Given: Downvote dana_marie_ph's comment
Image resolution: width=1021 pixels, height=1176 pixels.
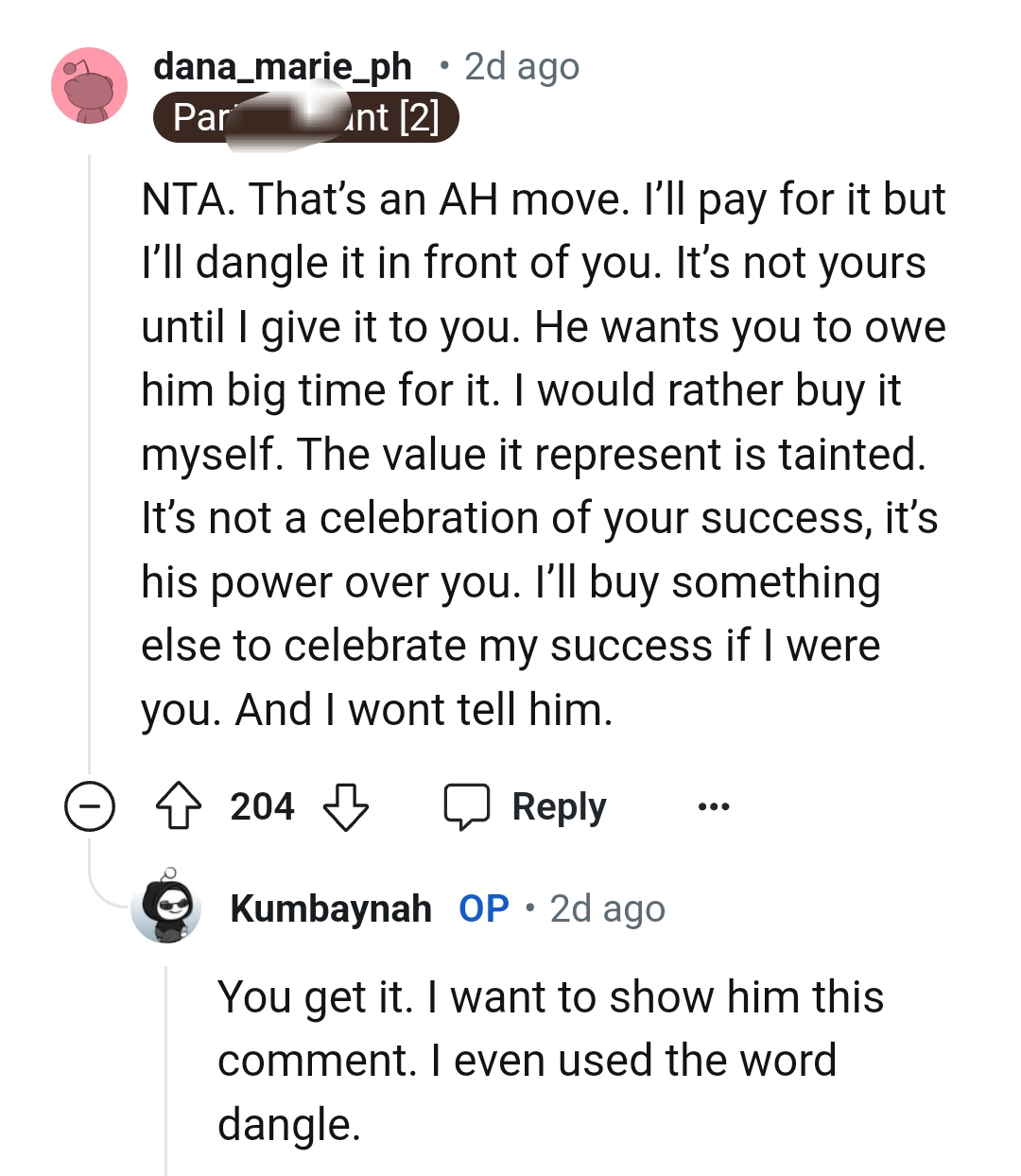Looking at the screenshot, I should 346,806.
